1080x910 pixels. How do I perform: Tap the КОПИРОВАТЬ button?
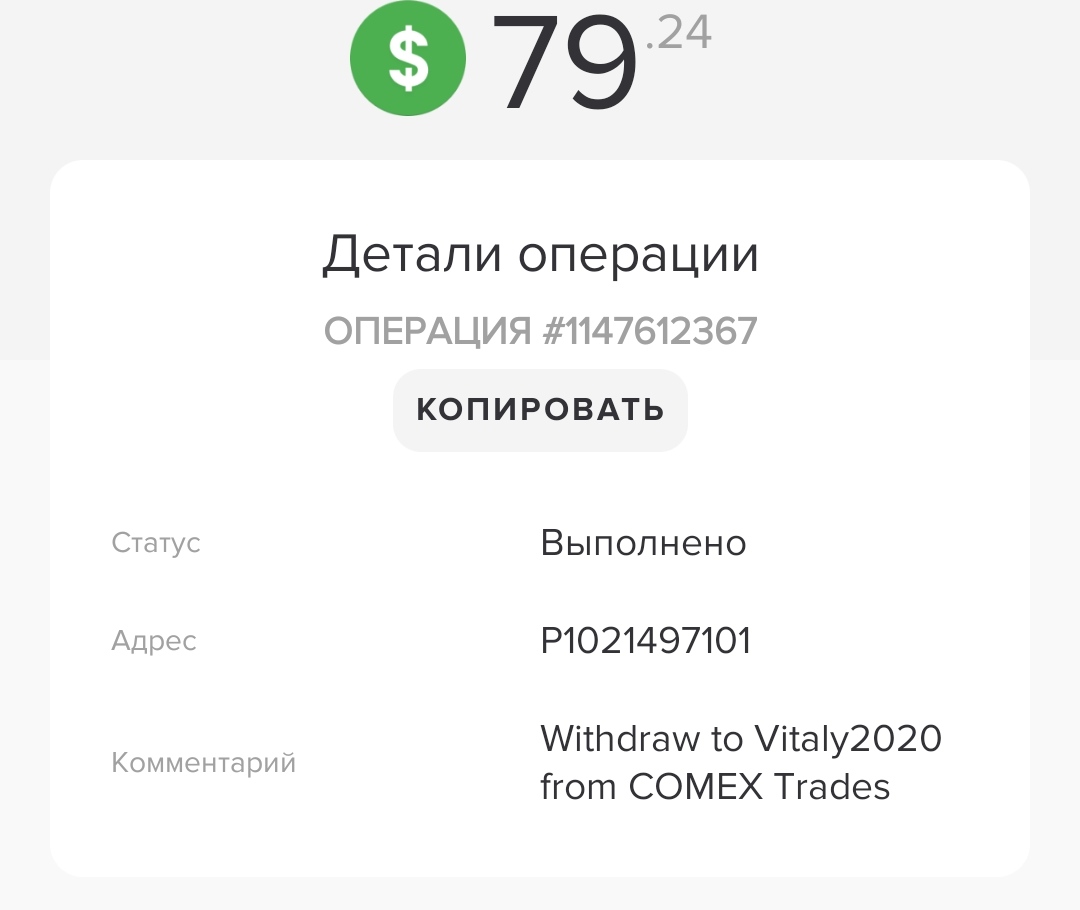click(x=540, y=410)
